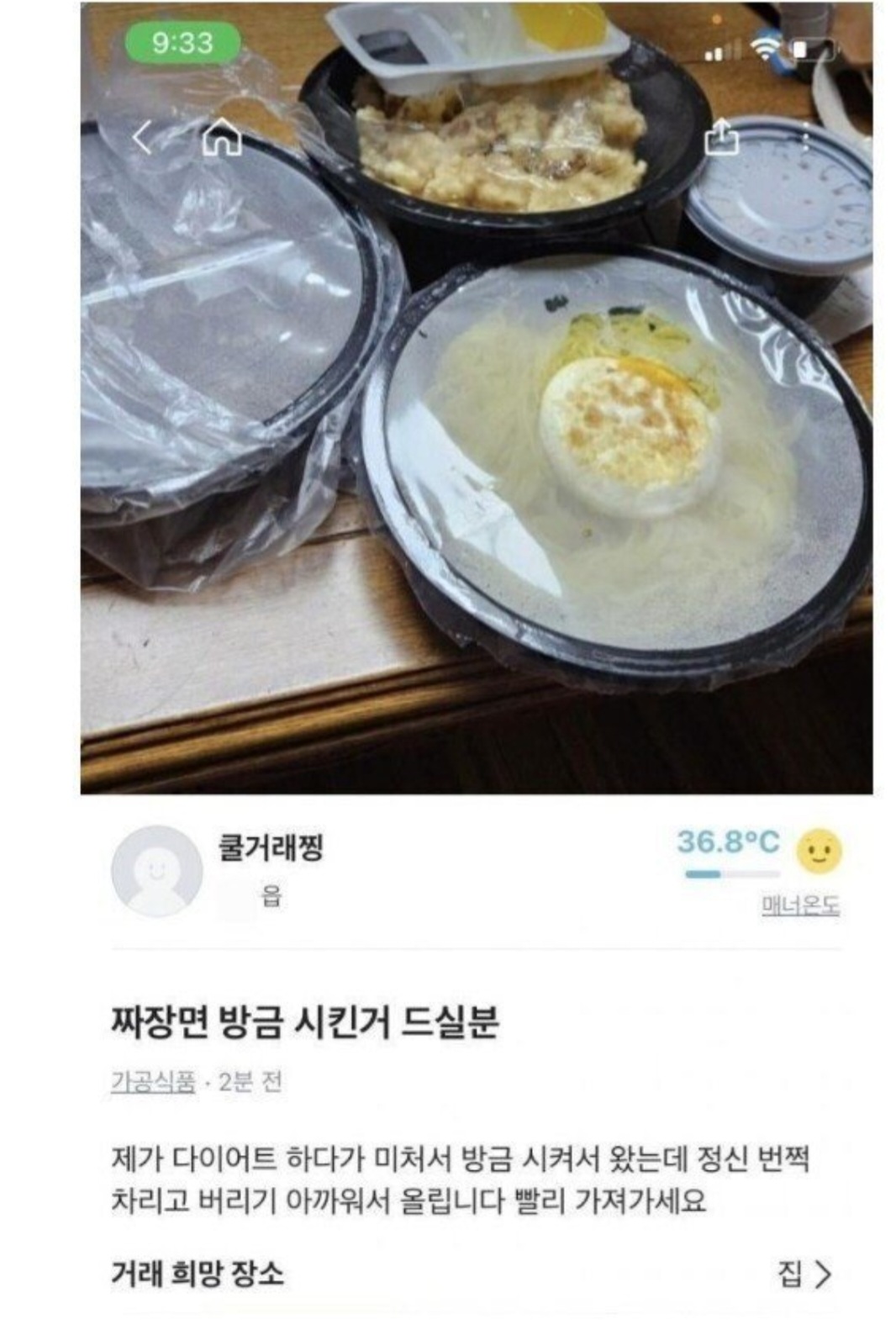The height and width of the screenshot is (1335, 896).
Task: Open 거래 희망 장소 location 집
Action: (804, 1274)
